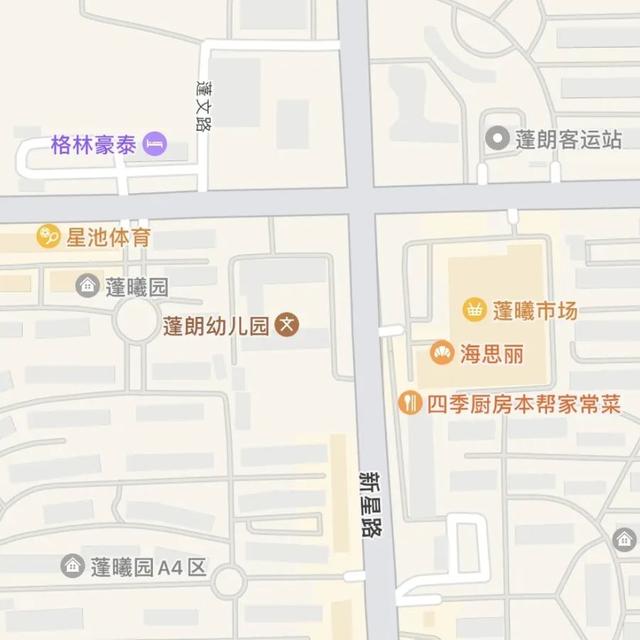View the 四季厨房本帮家常菜 restaurant marker
The width and height of the screenshot is (640, 640).
(409, 403)
